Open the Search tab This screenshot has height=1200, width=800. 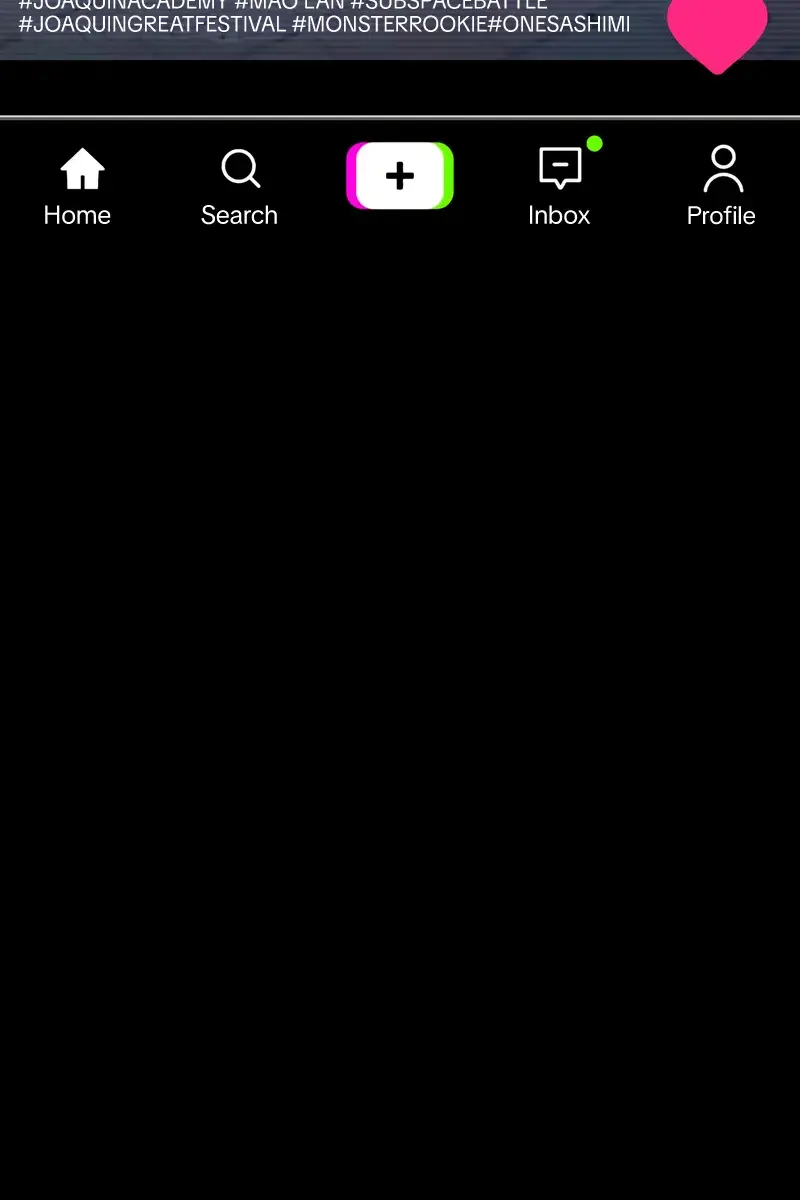(x=239, y=187)
